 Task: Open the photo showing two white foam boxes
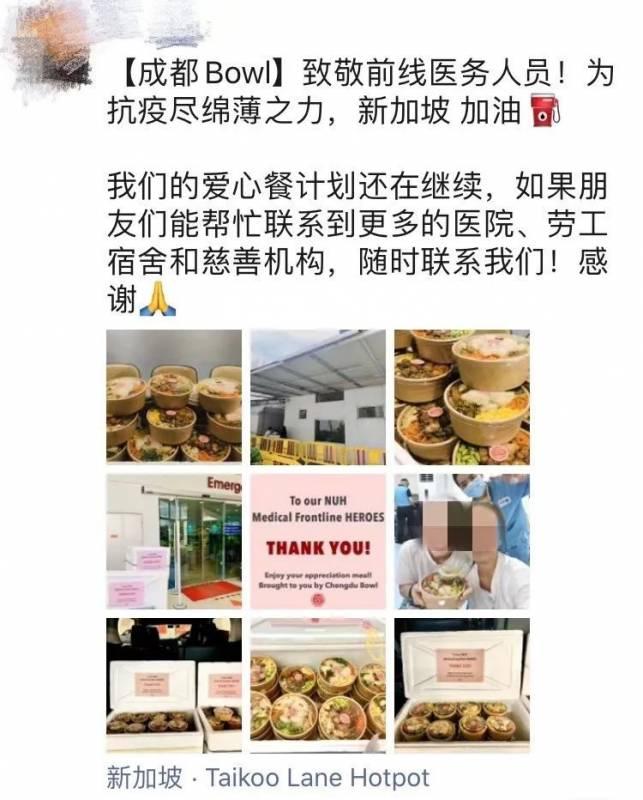point(174,685)
